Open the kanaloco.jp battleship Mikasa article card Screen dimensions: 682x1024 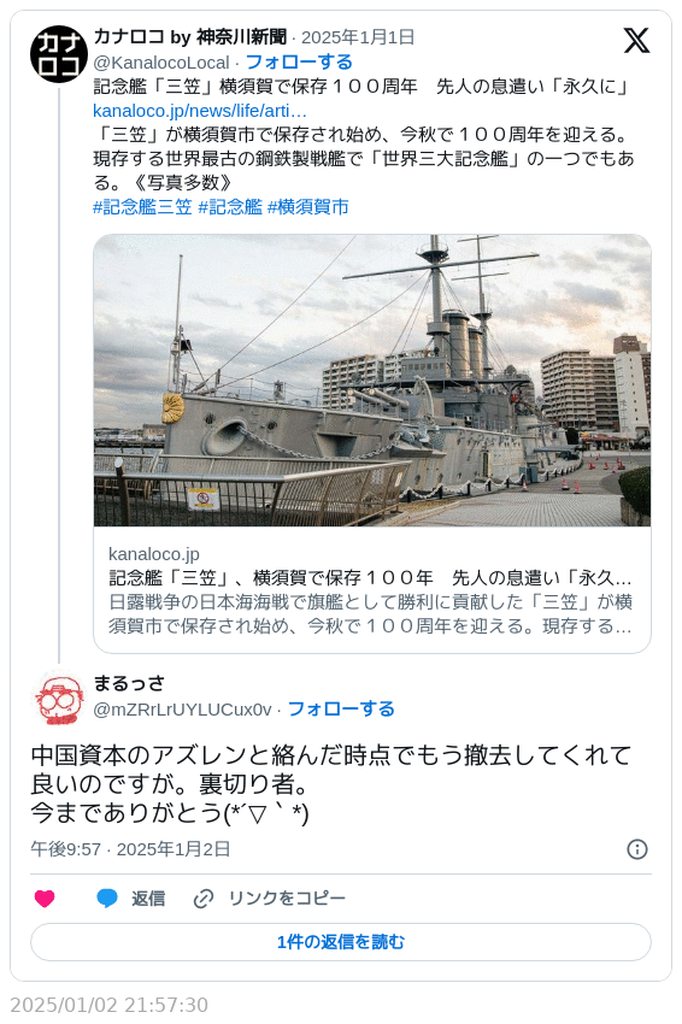click(372, 443)
